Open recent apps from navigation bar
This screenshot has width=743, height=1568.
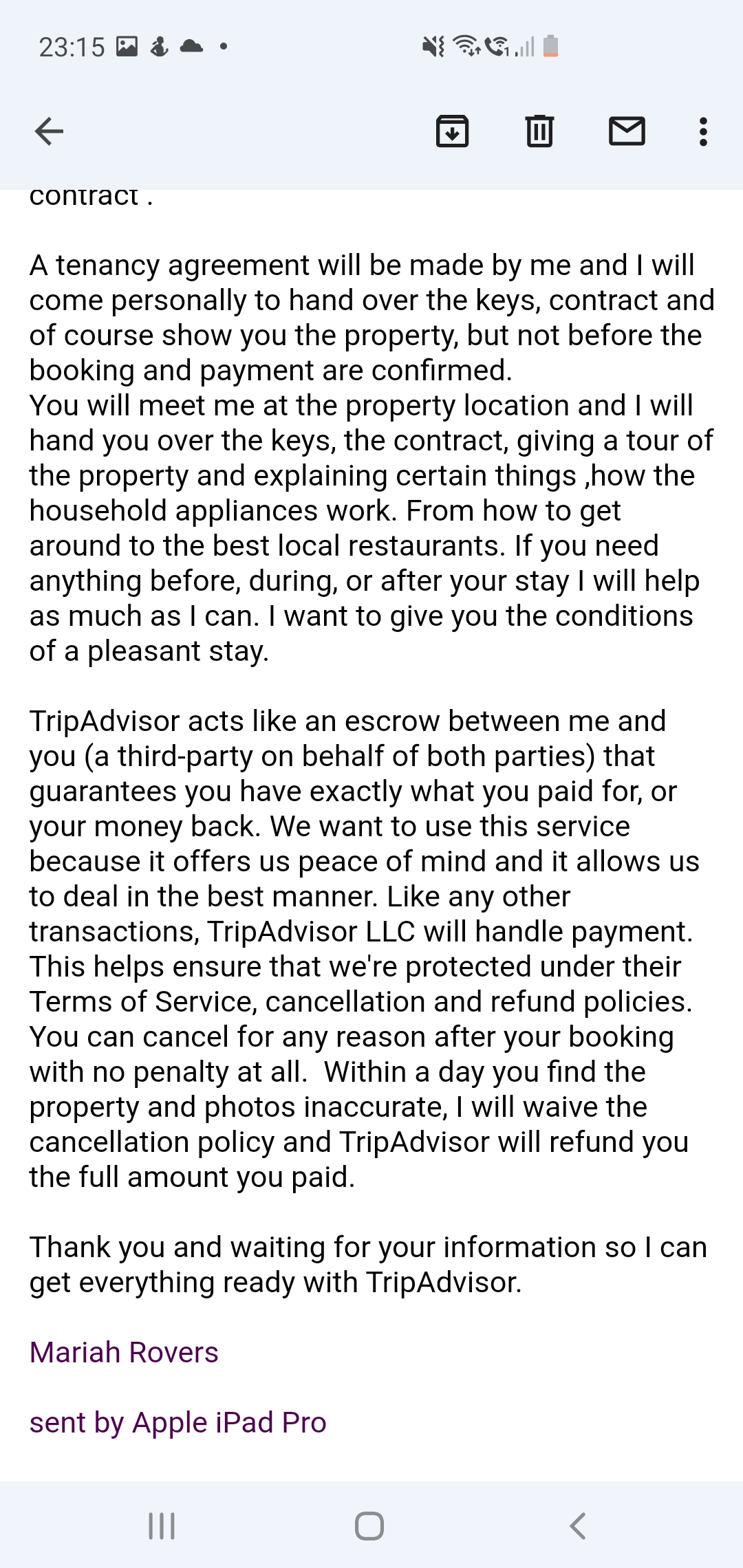coord(162,1525)
